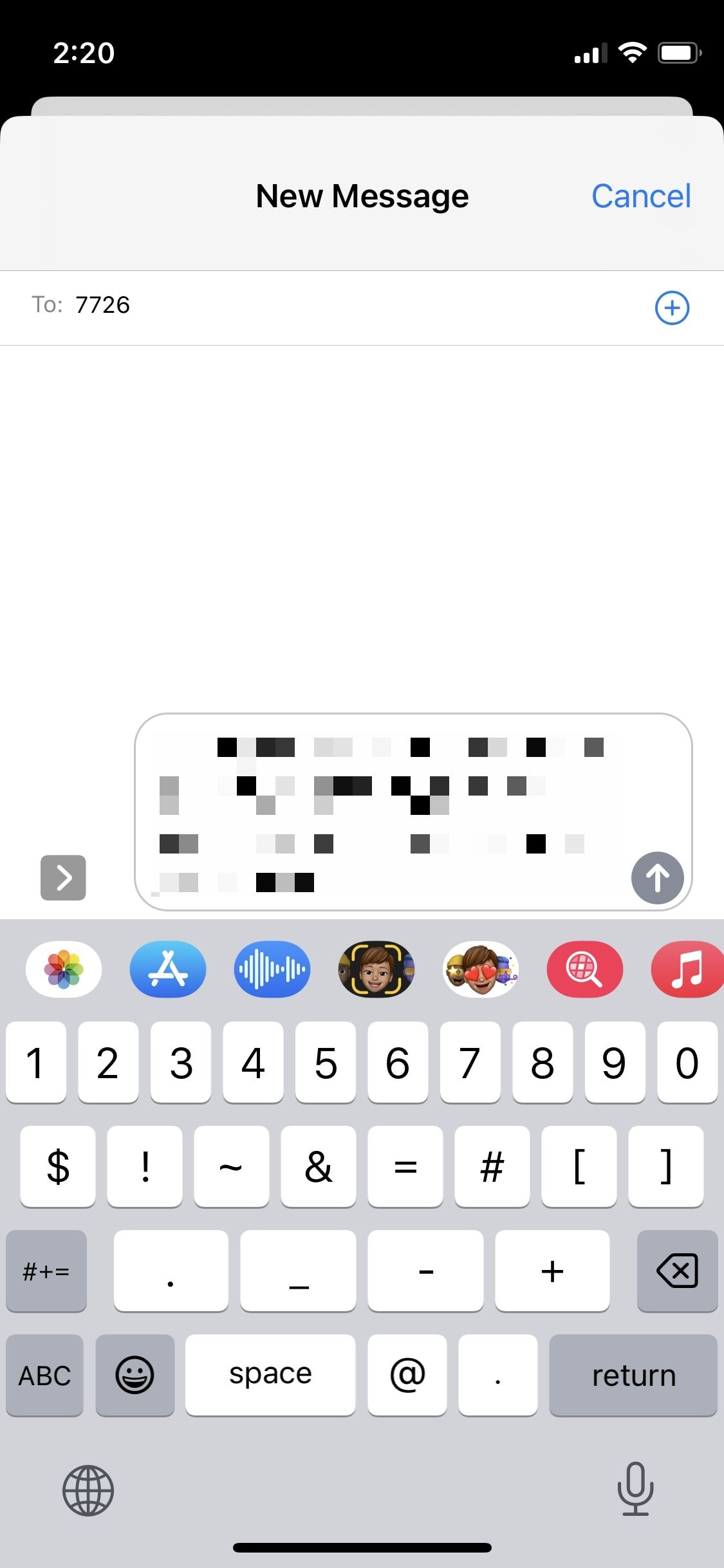Collapse the message field with the chevron

click(x=63, y=878)
